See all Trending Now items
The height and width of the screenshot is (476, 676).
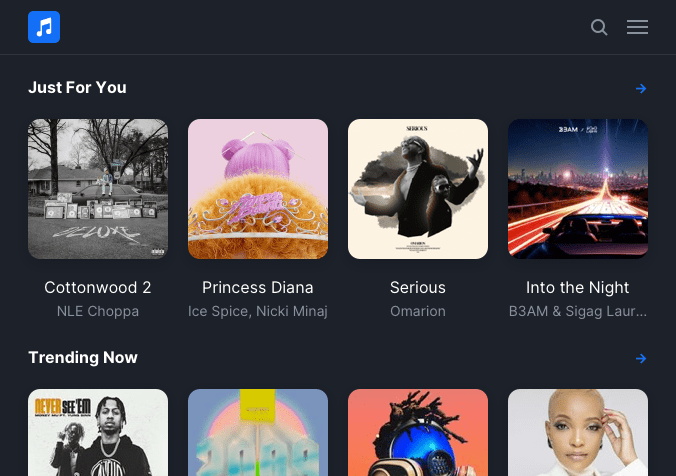tap(641, 358)
